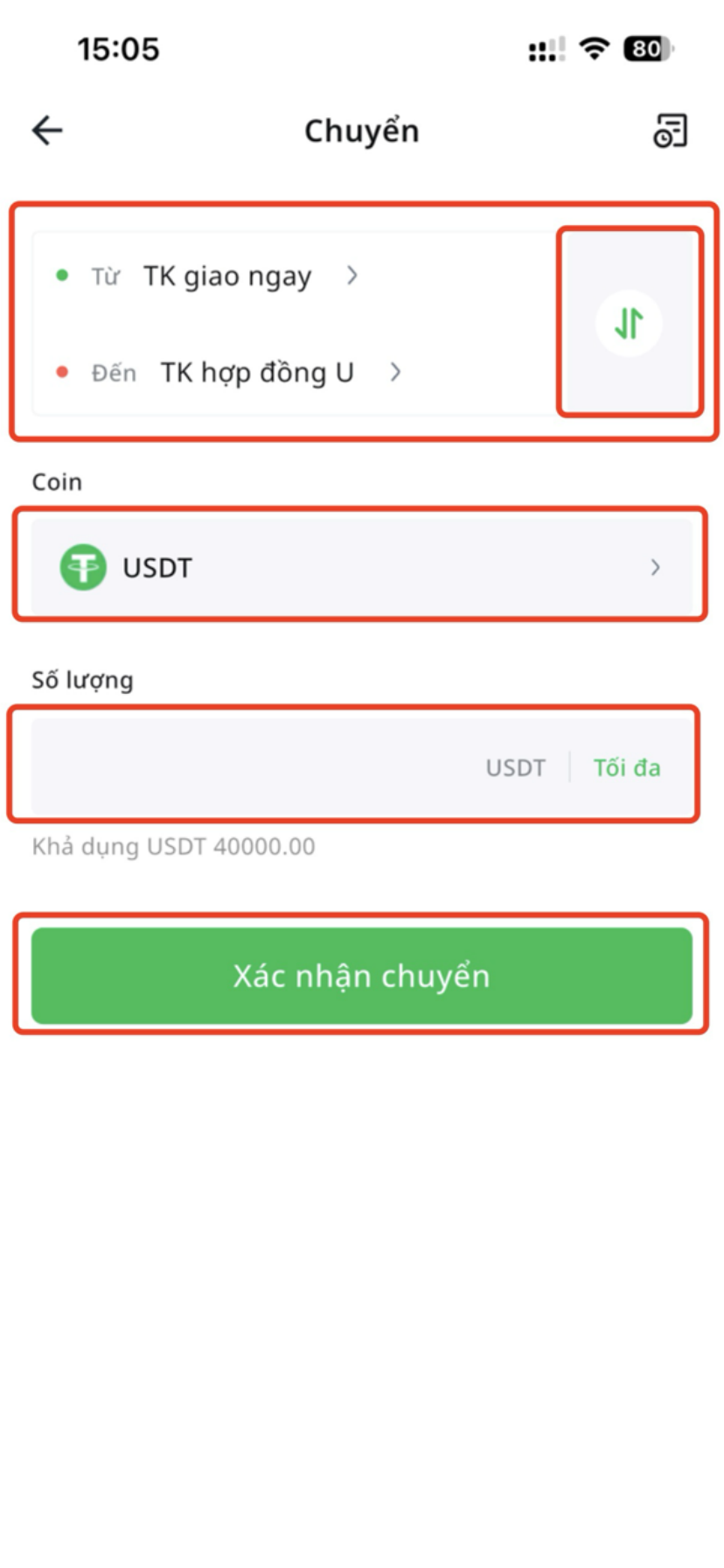Confirm with Xác nhận chuyển button
724x1568 pixels.
click(x=361, y=976)
